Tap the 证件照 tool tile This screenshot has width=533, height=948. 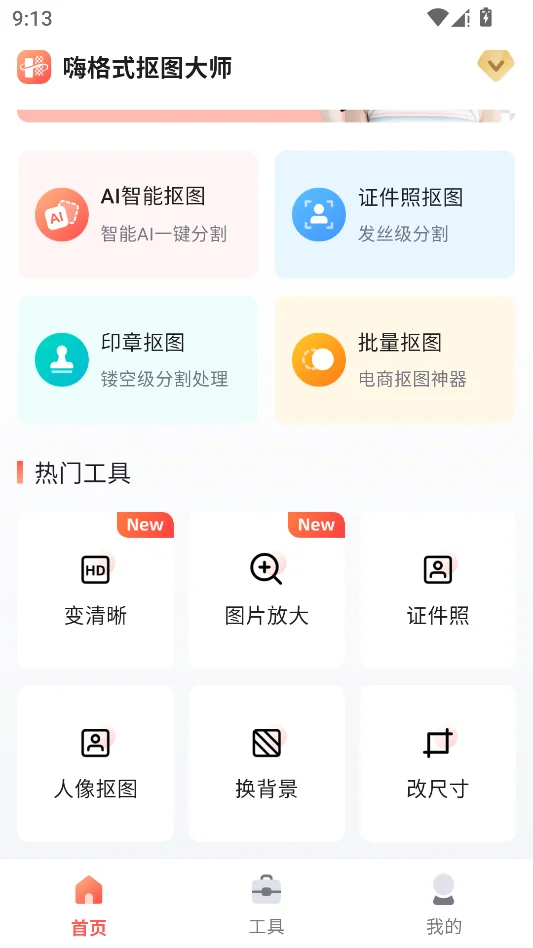point(438,589)
